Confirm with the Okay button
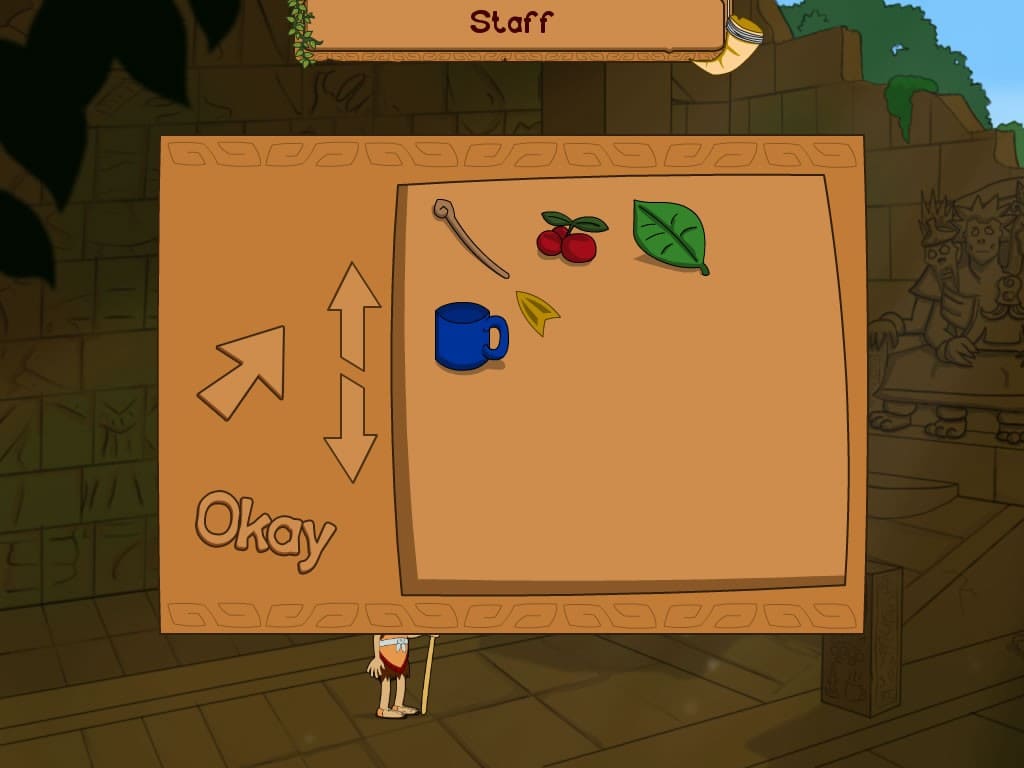 [x=264, y=529]
